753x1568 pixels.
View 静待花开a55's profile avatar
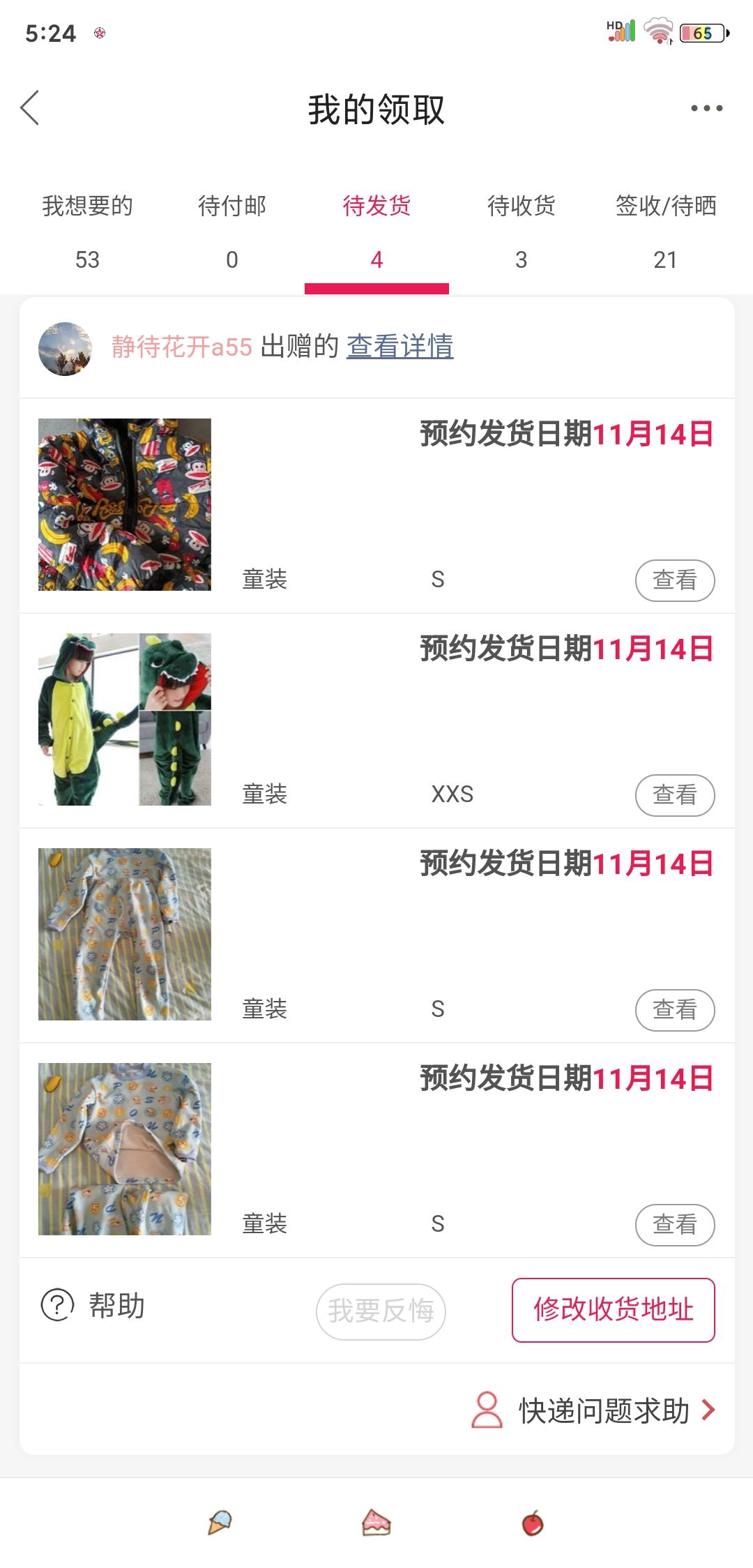(65, 349)
